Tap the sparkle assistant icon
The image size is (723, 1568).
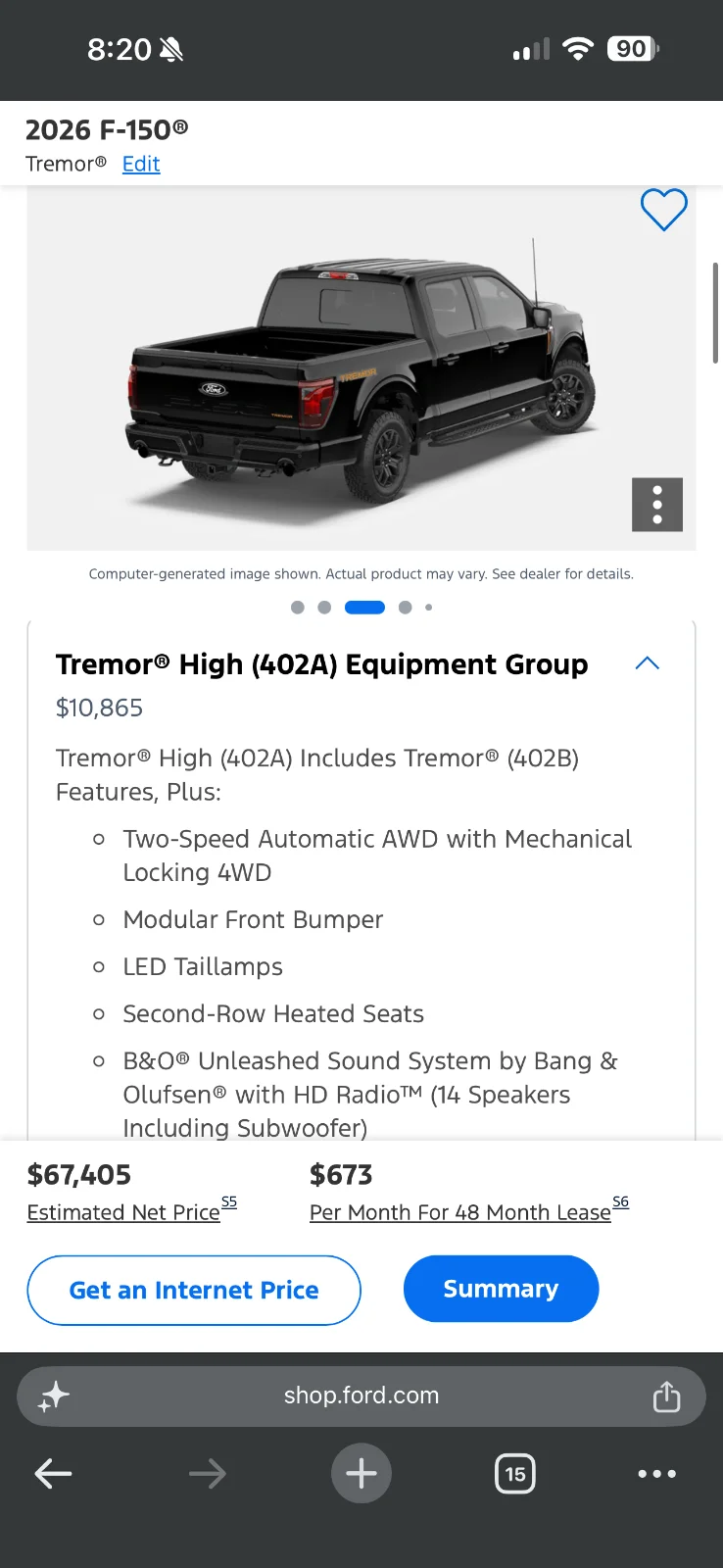click(x=54, y=1396)
